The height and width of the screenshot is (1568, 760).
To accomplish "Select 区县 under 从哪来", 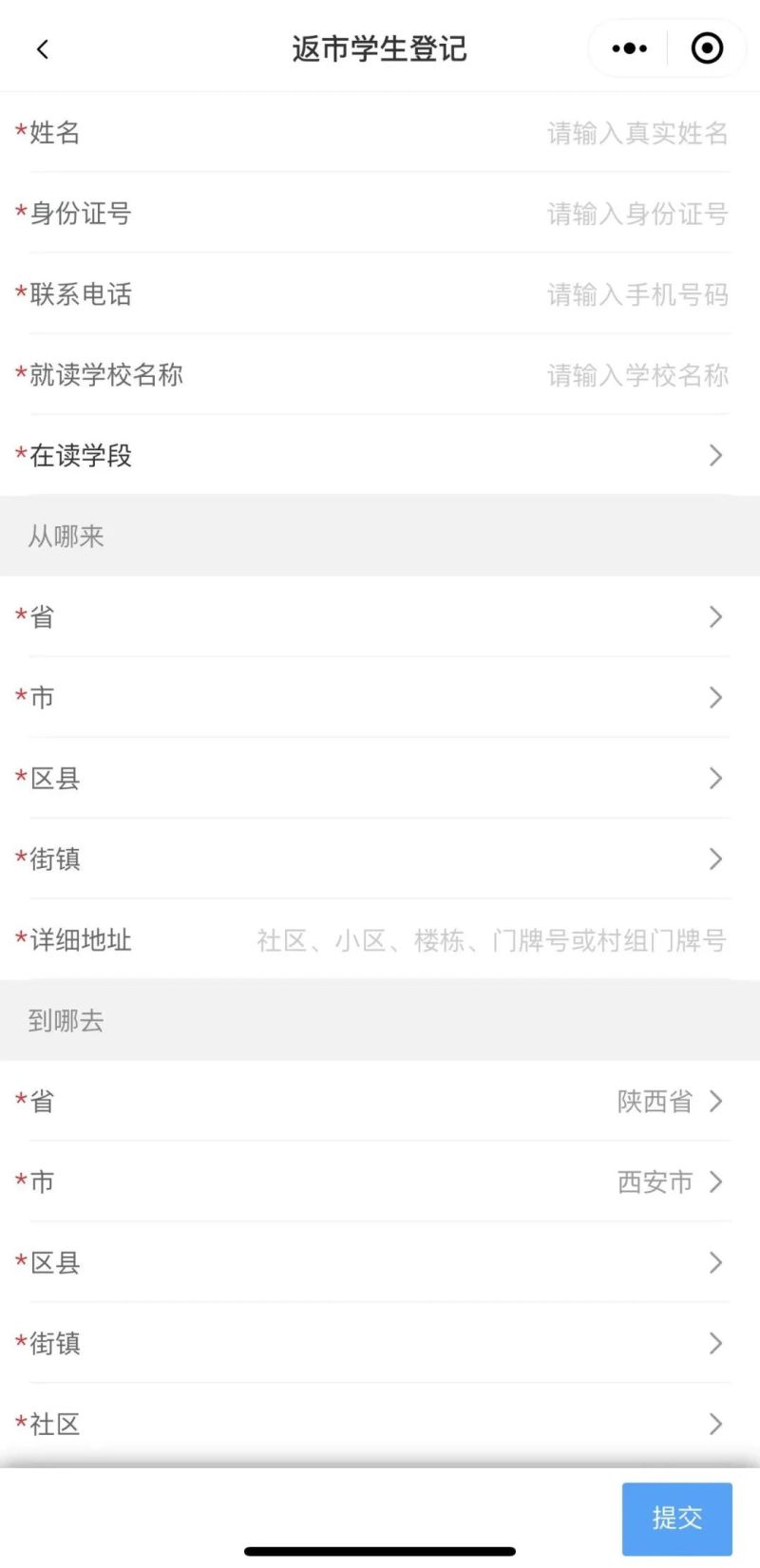I will (x=714, y=779).
